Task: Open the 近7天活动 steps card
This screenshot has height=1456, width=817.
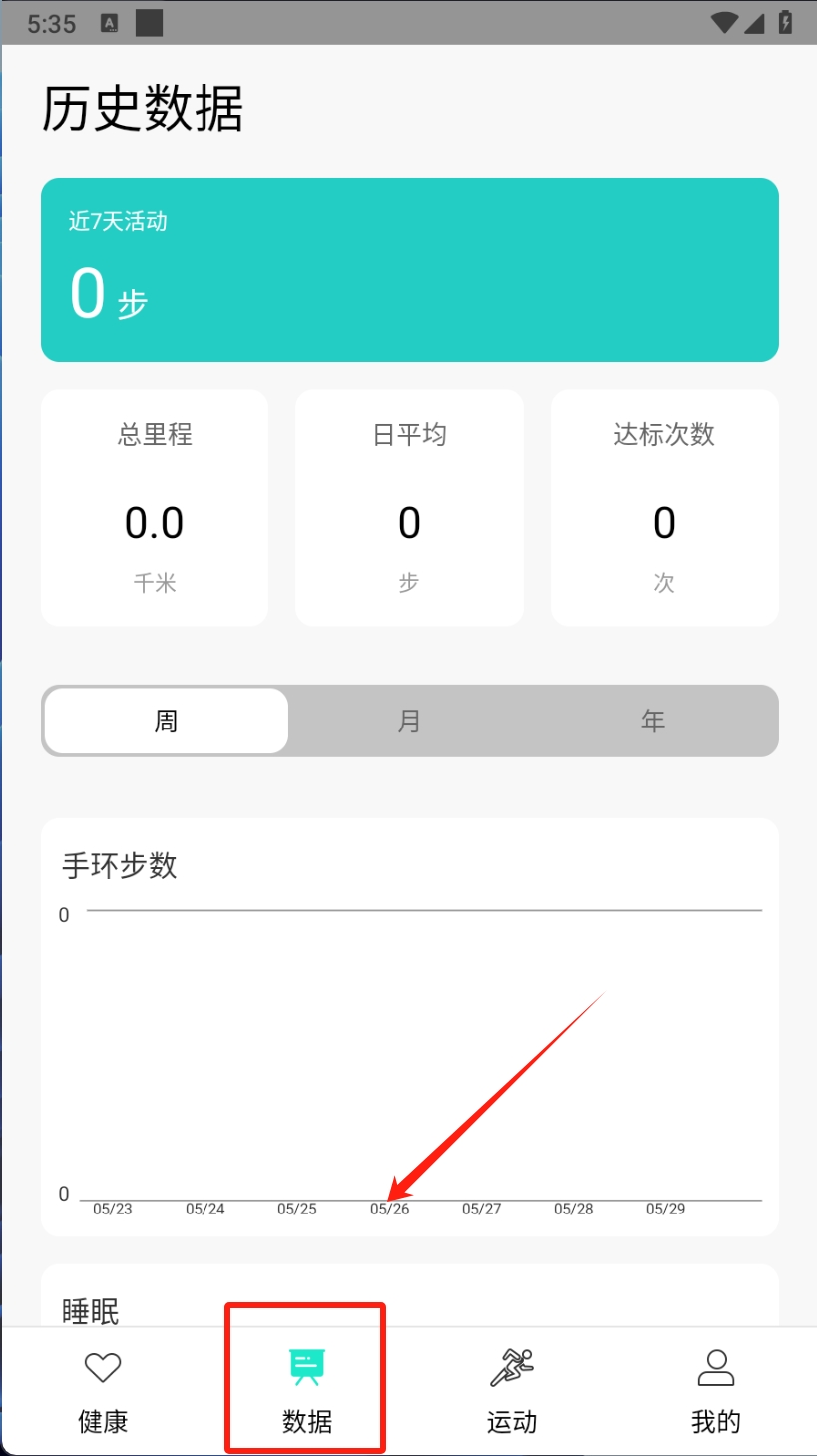Action: 409,269
